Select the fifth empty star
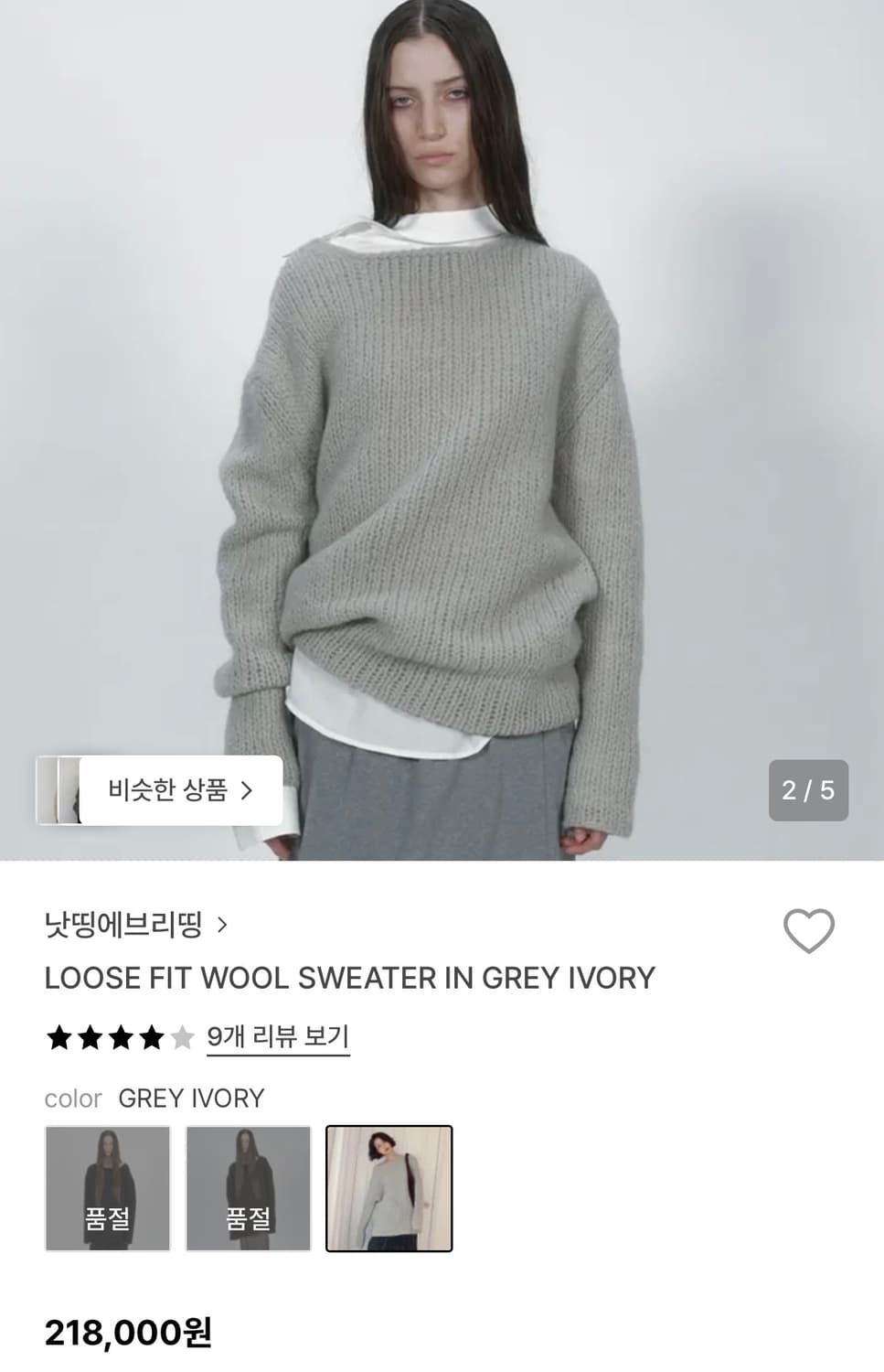This screenshot has height=1372, width=884. pos(181,1036)
